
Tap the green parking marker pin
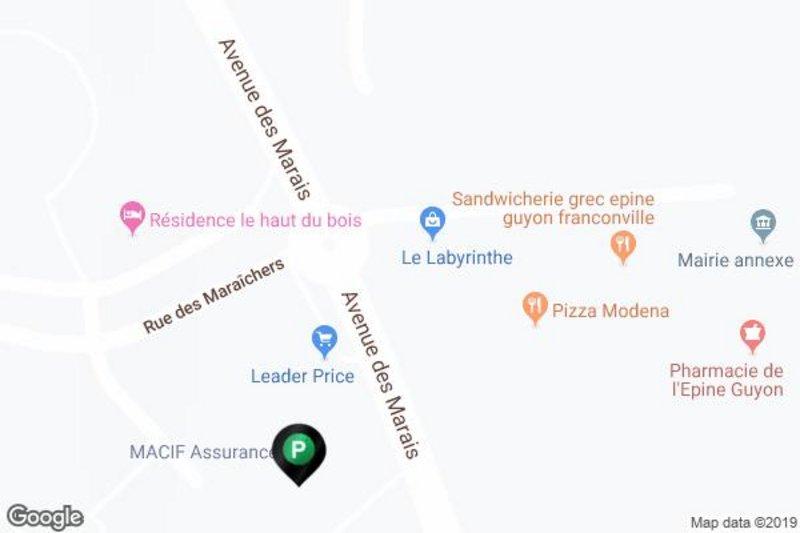click(298, 448)
